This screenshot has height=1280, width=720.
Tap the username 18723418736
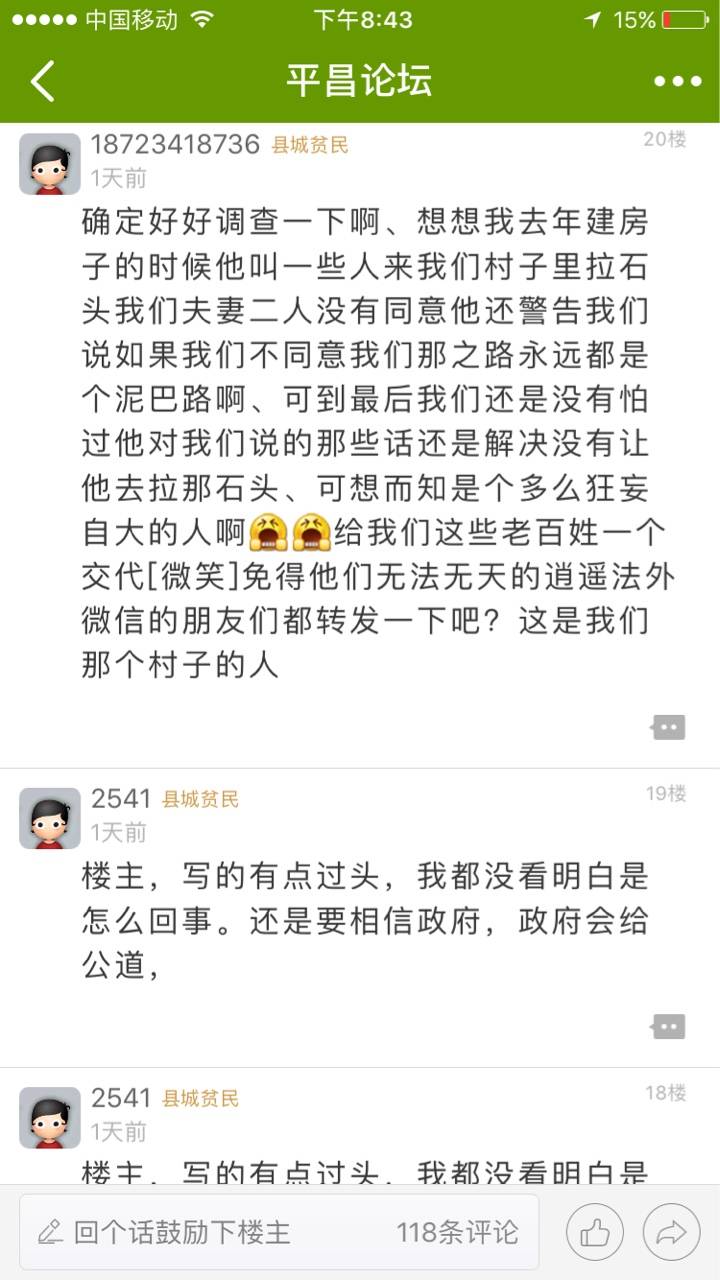[x=175, y=144]
